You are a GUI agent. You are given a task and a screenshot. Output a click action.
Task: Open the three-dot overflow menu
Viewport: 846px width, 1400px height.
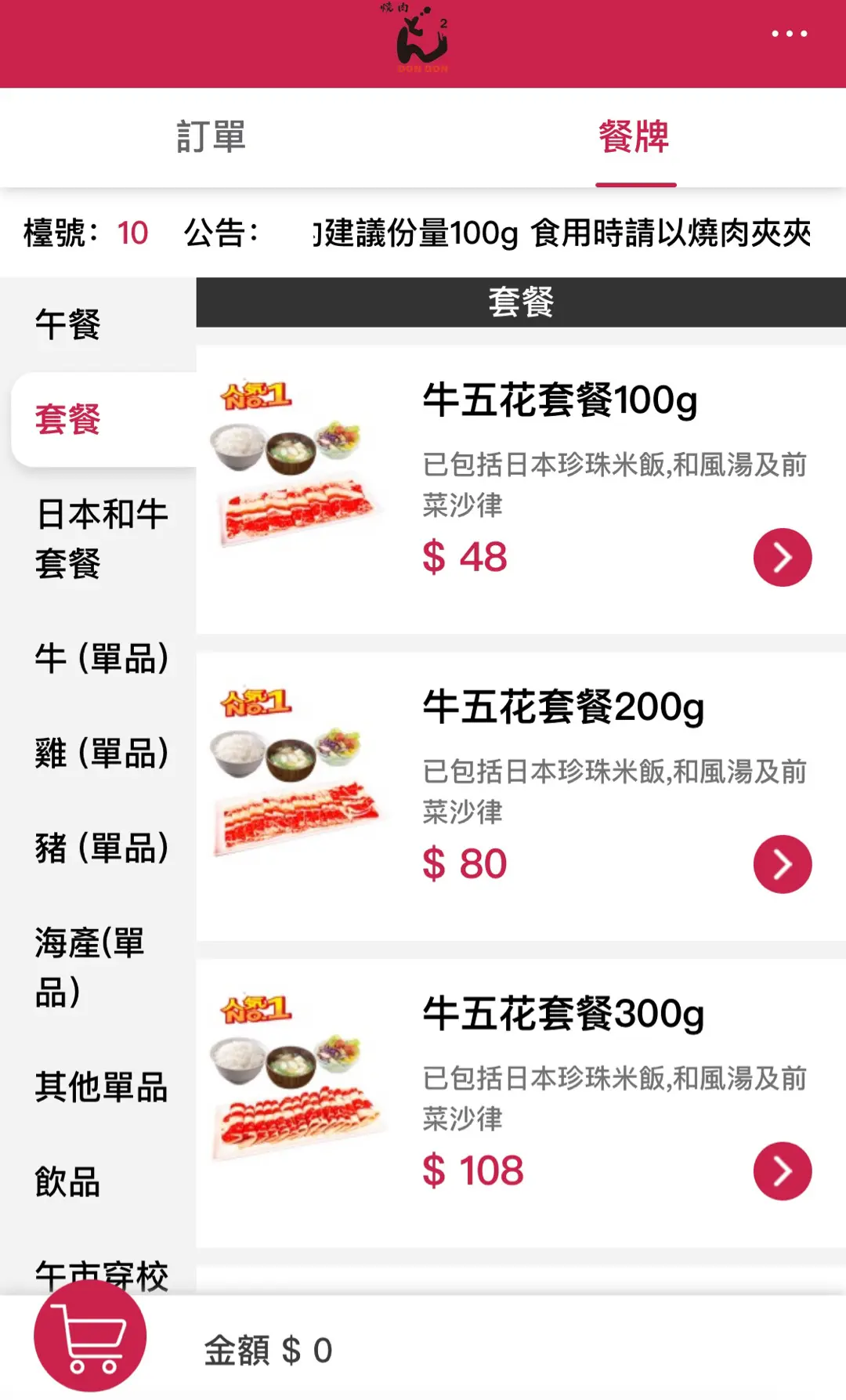coord(789,34)
